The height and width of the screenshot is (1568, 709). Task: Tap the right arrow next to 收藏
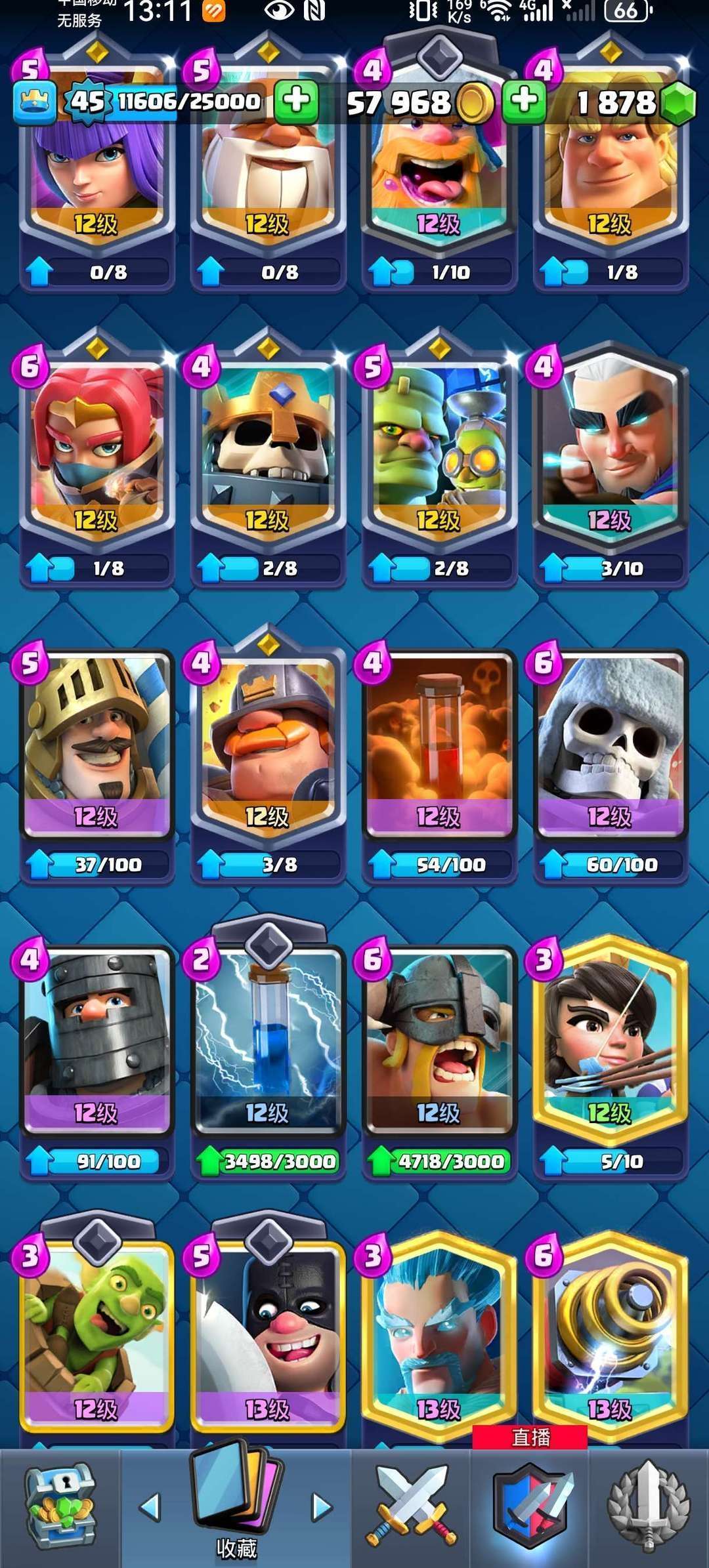click(x=321, y=1507)
